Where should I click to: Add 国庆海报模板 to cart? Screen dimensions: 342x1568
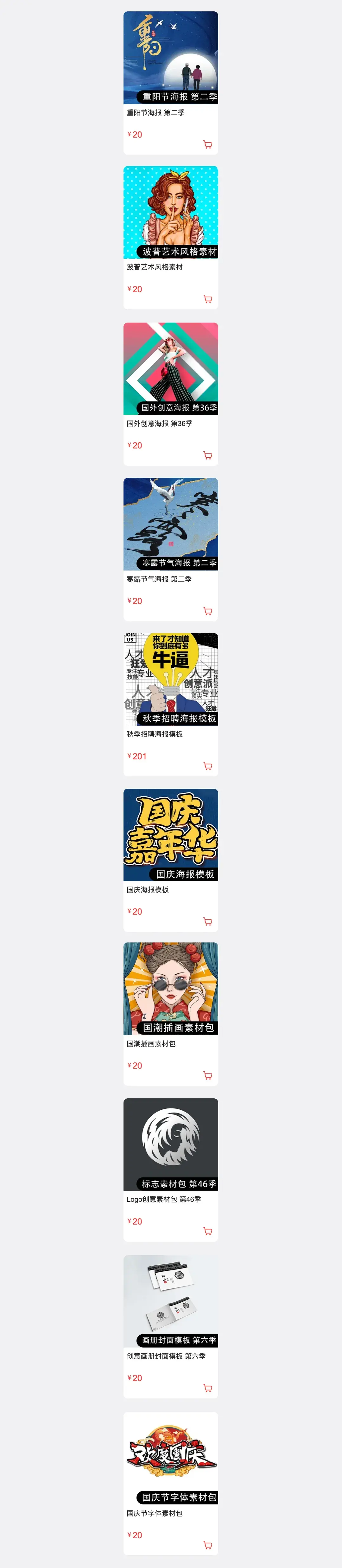[207, 922]
